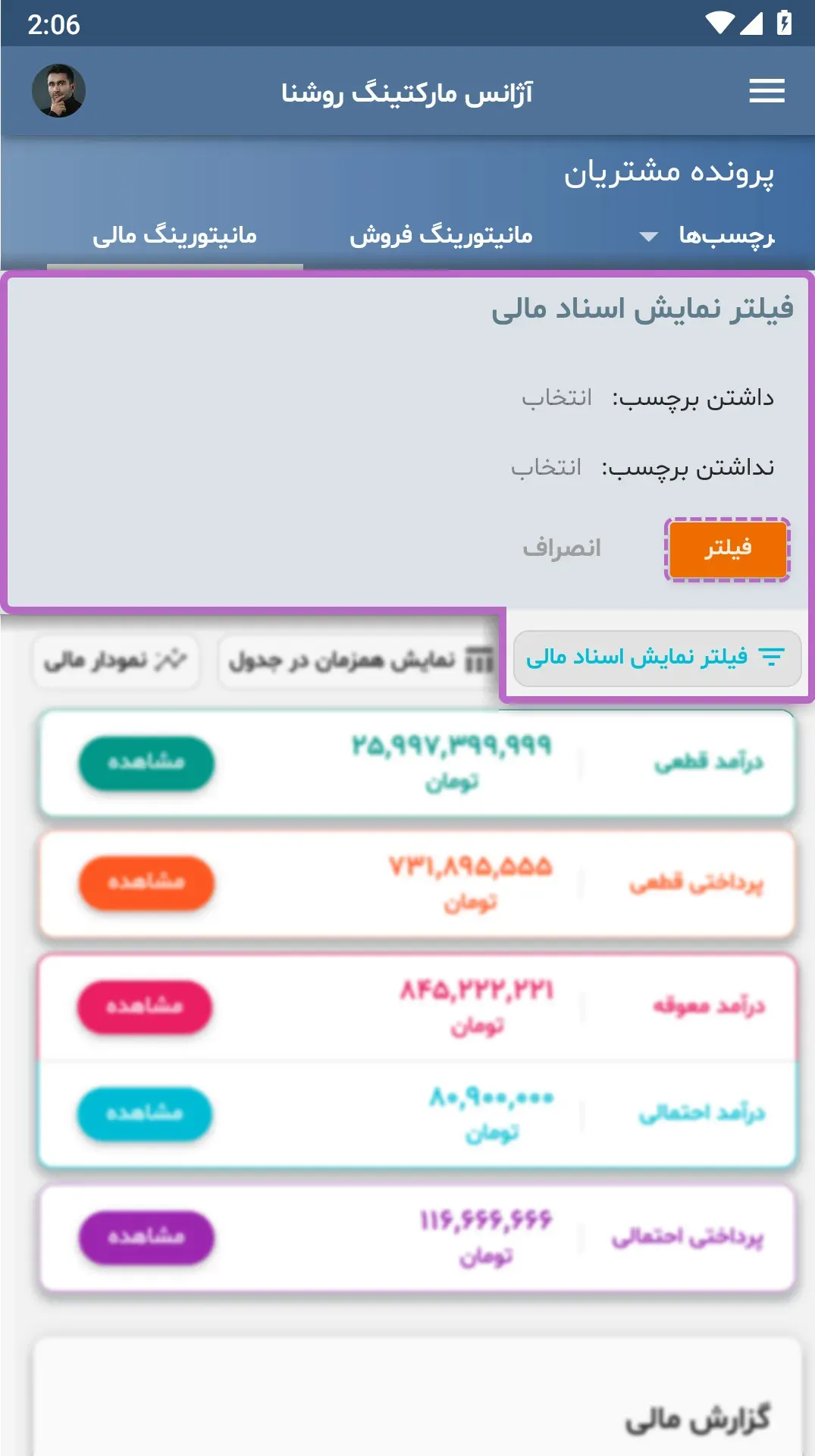Cancel with انصراف

[562, 548]
